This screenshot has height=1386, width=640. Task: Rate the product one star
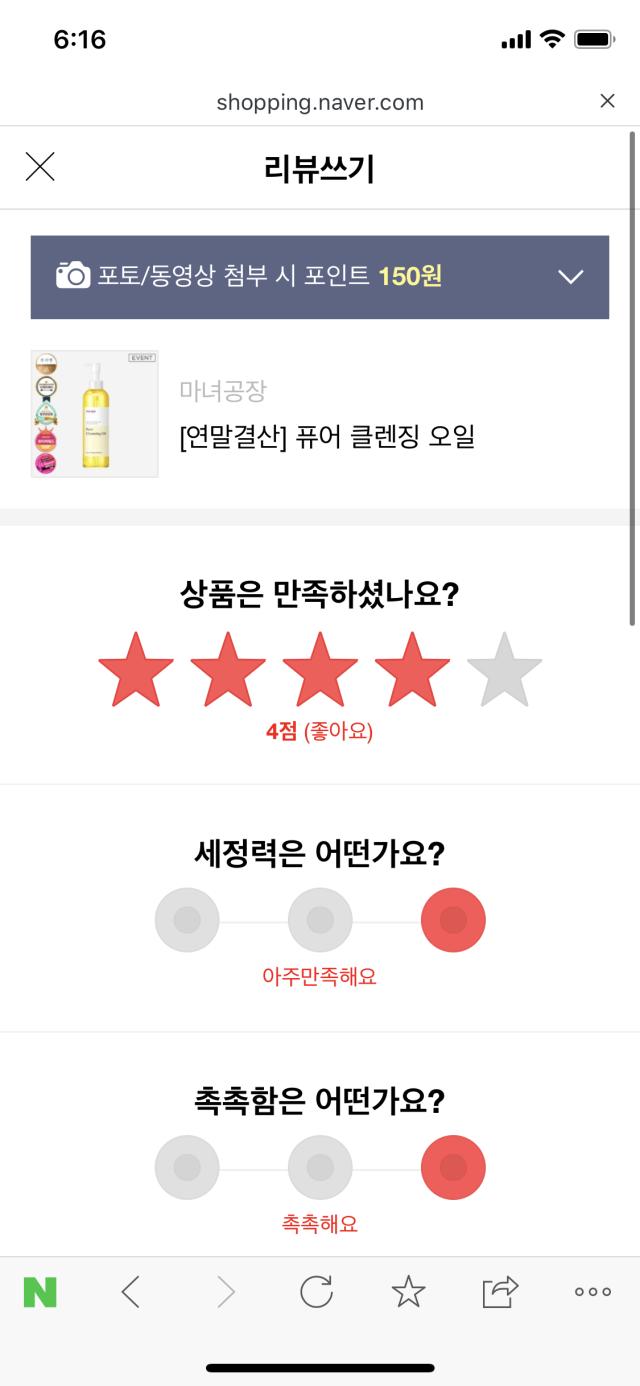136,671
